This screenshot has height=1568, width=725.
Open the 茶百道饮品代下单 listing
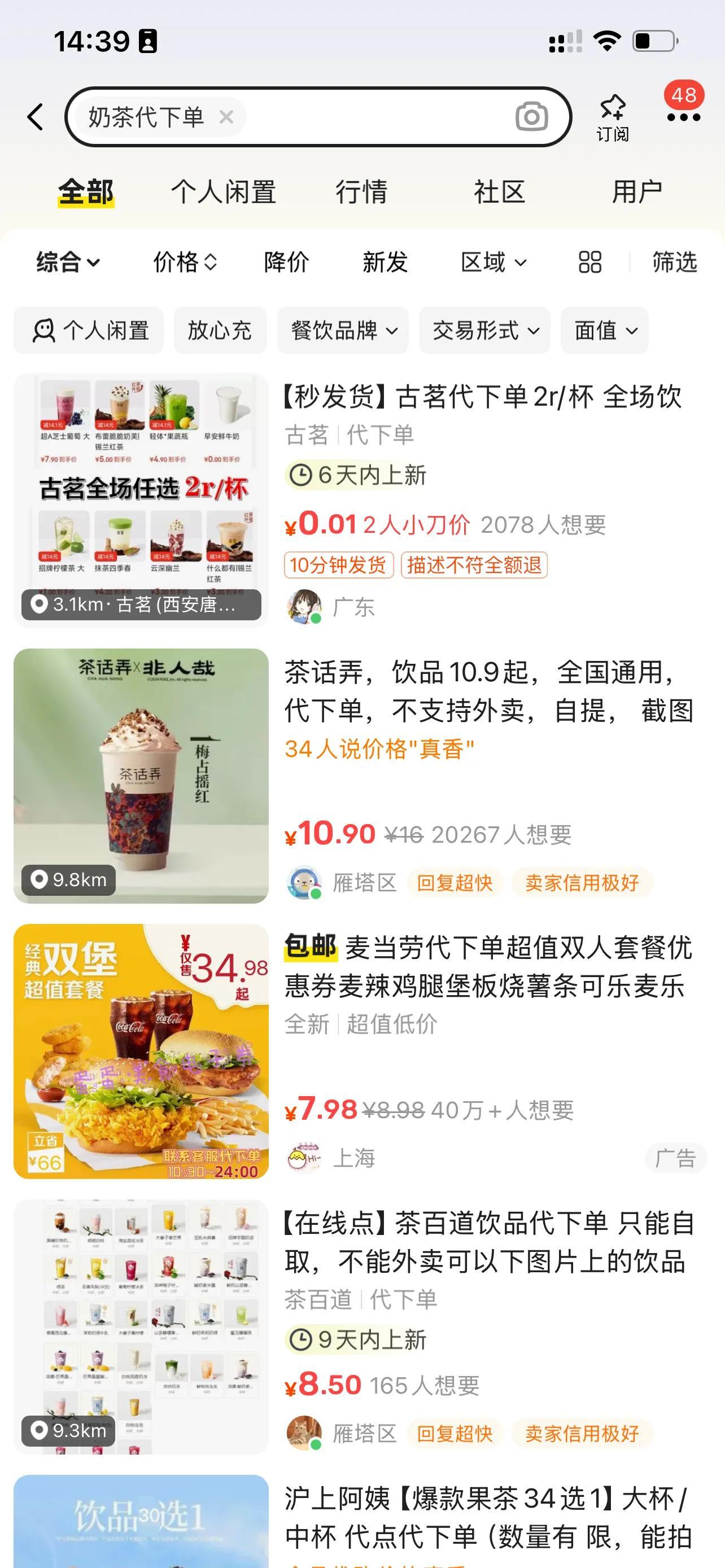point(487,1242)
